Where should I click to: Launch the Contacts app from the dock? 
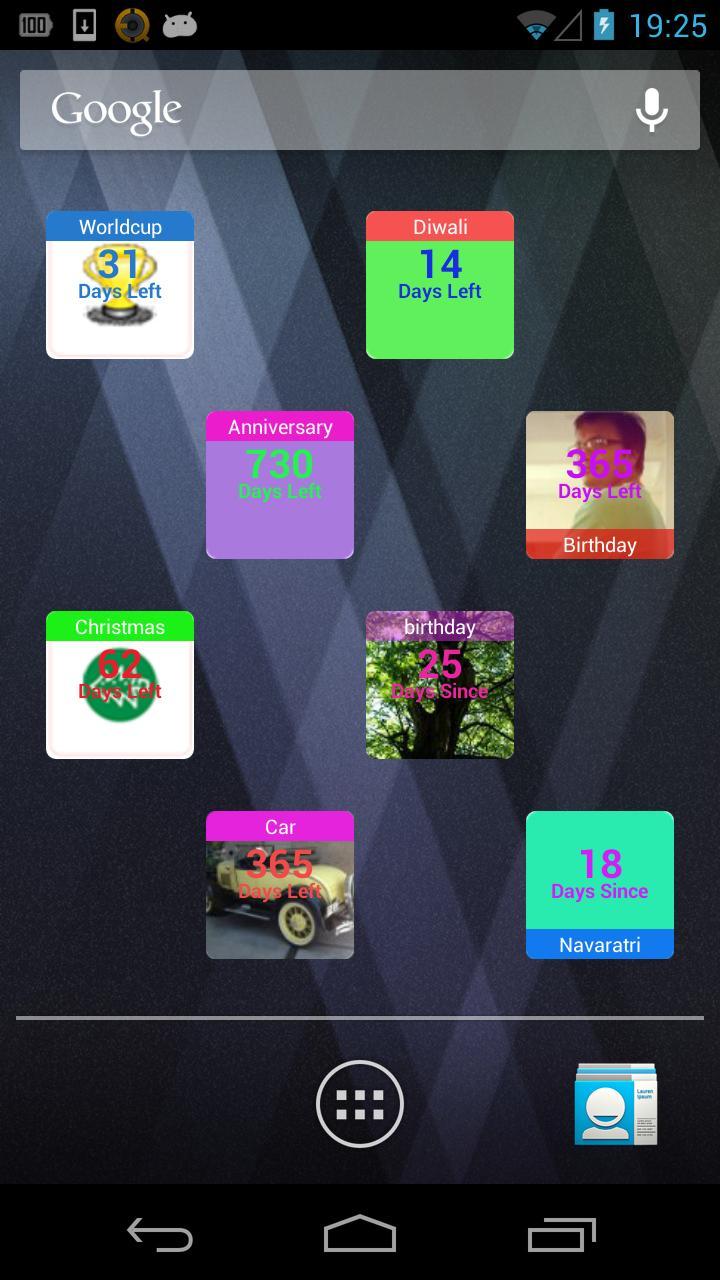(x=616, y=1104)
